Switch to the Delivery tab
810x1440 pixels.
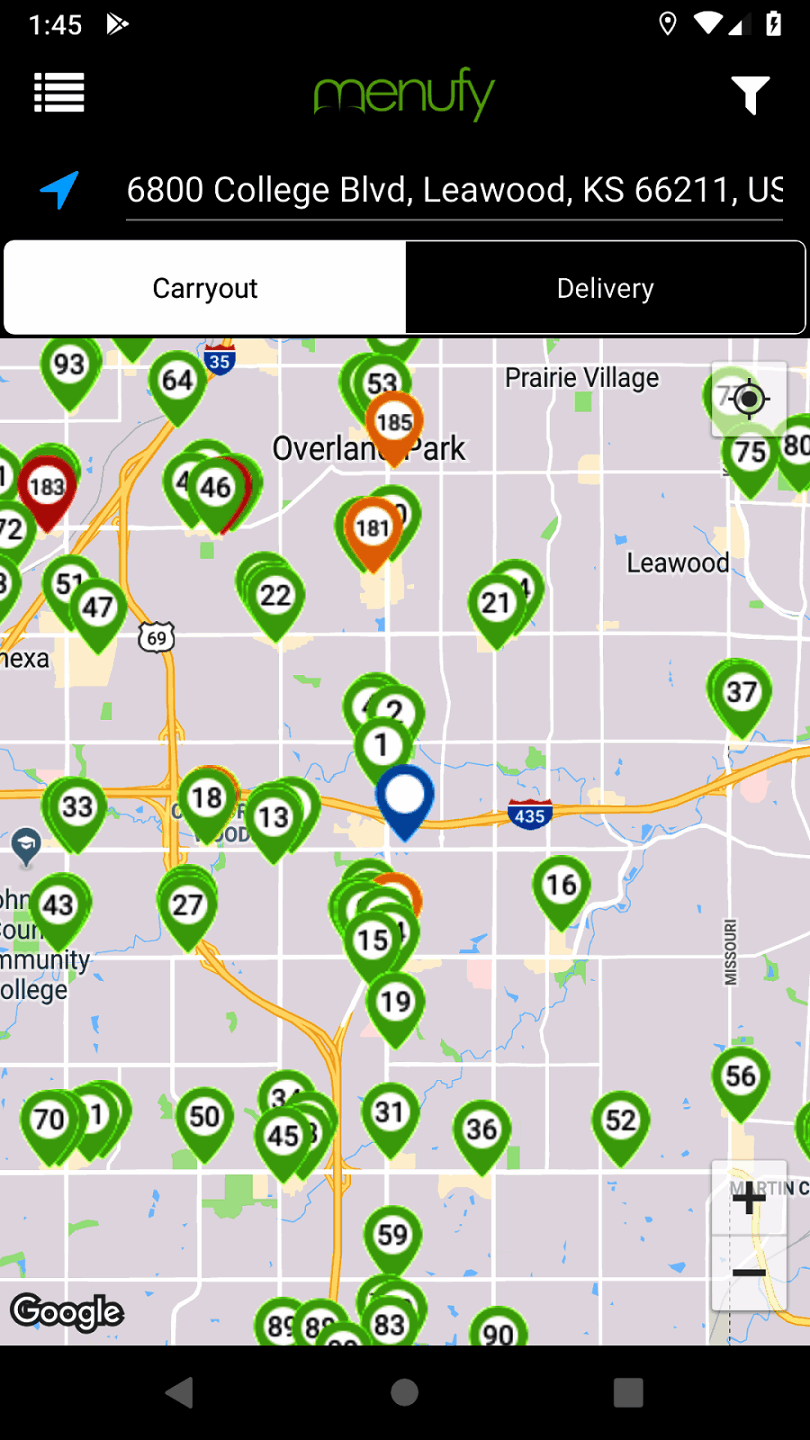tap(605, 288)
